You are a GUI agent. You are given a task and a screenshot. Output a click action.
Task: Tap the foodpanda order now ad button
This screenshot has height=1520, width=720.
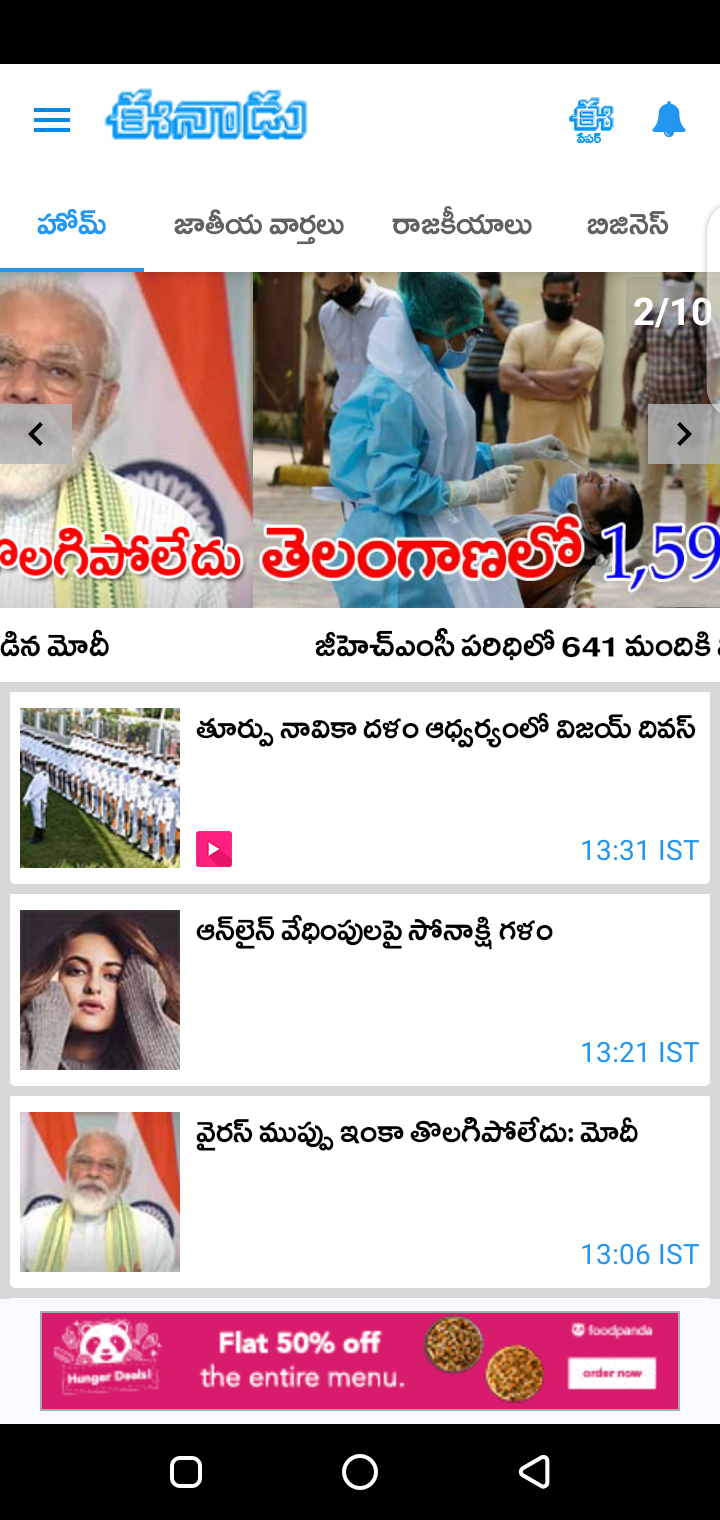coord(612,1372)
